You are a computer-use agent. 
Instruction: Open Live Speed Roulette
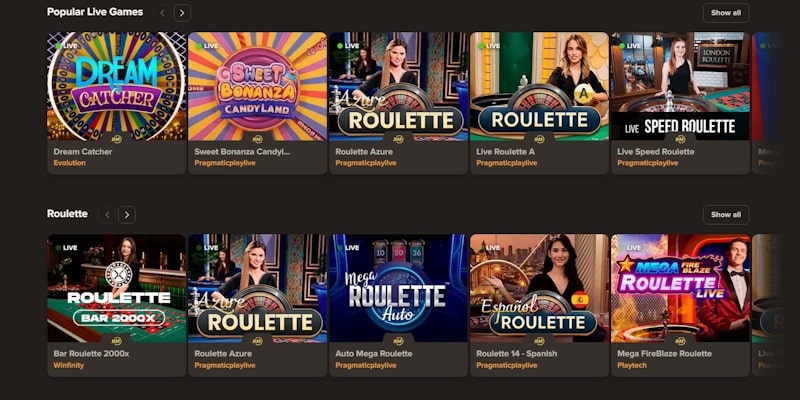pyautogui.click(x=680, y=87)
